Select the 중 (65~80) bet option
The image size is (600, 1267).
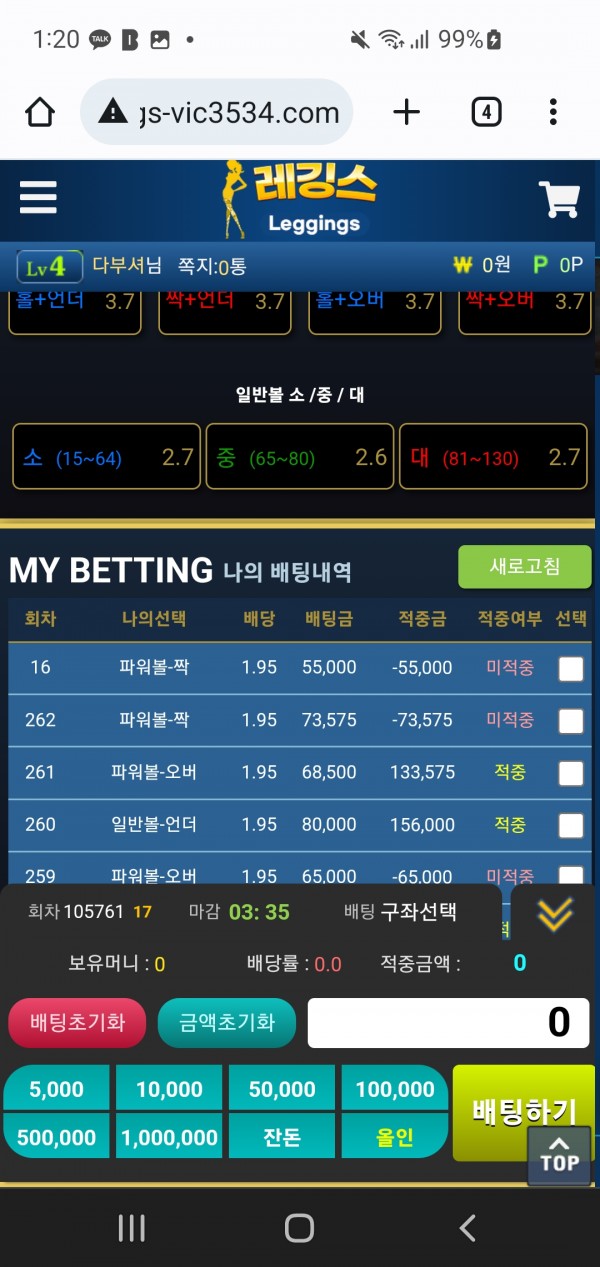[x=300, y=457]
